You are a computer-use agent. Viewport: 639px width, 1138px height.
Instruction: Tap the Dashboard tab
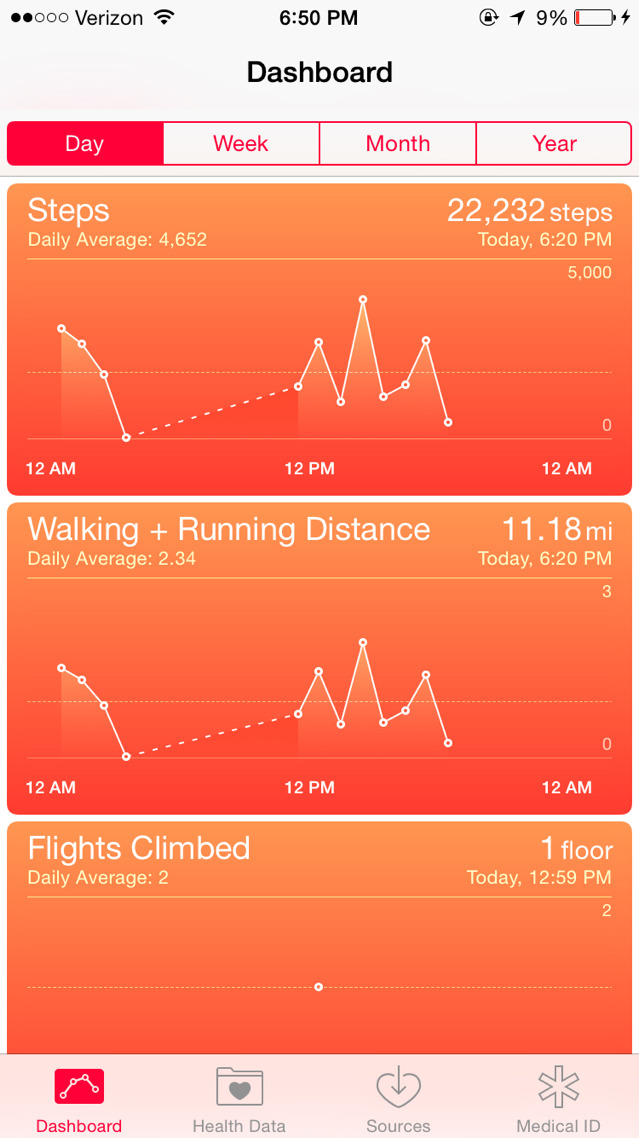(79, 1098)
